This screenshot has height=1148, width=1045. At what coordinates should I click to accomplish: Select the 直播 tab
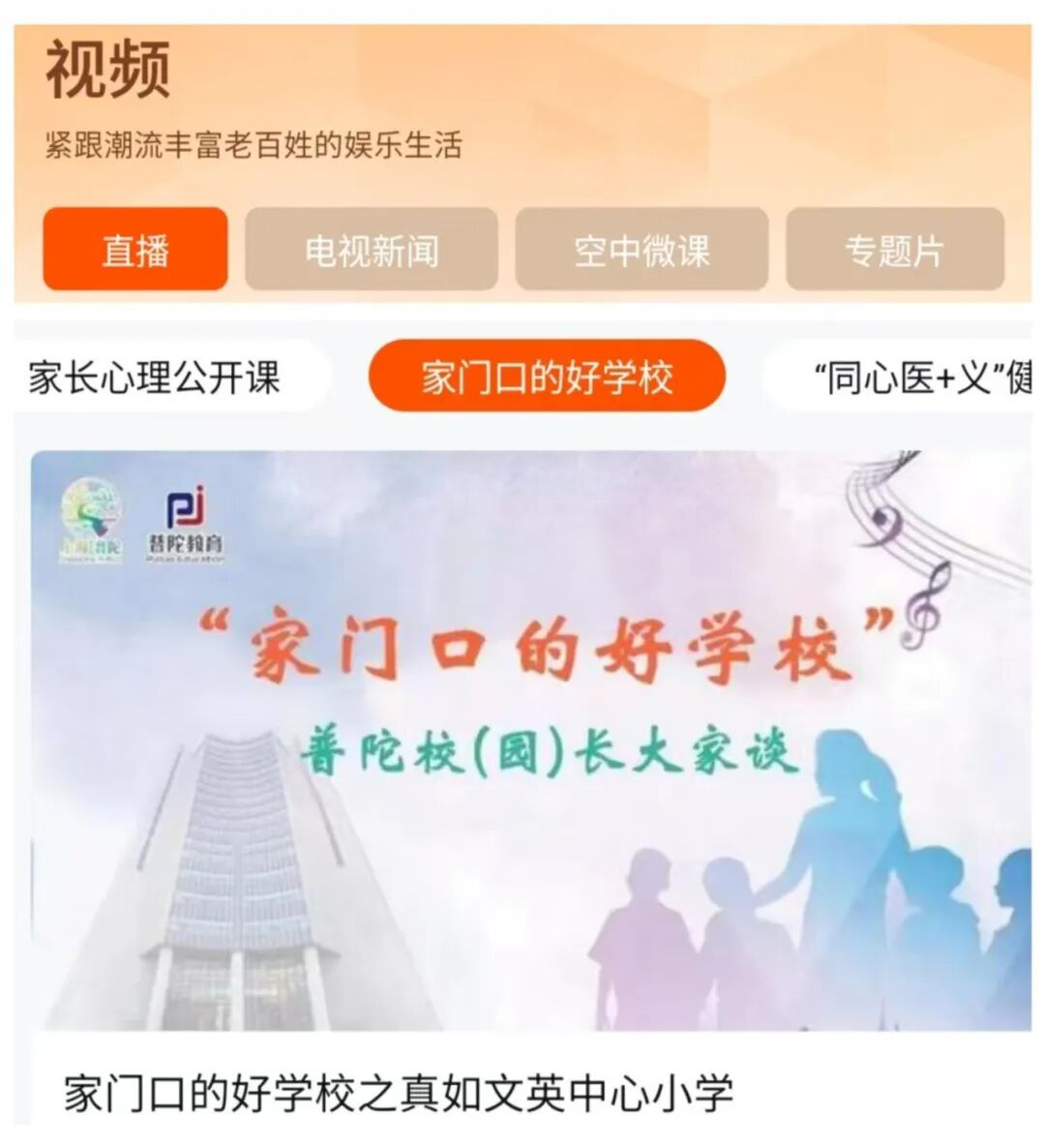point(135,249)
